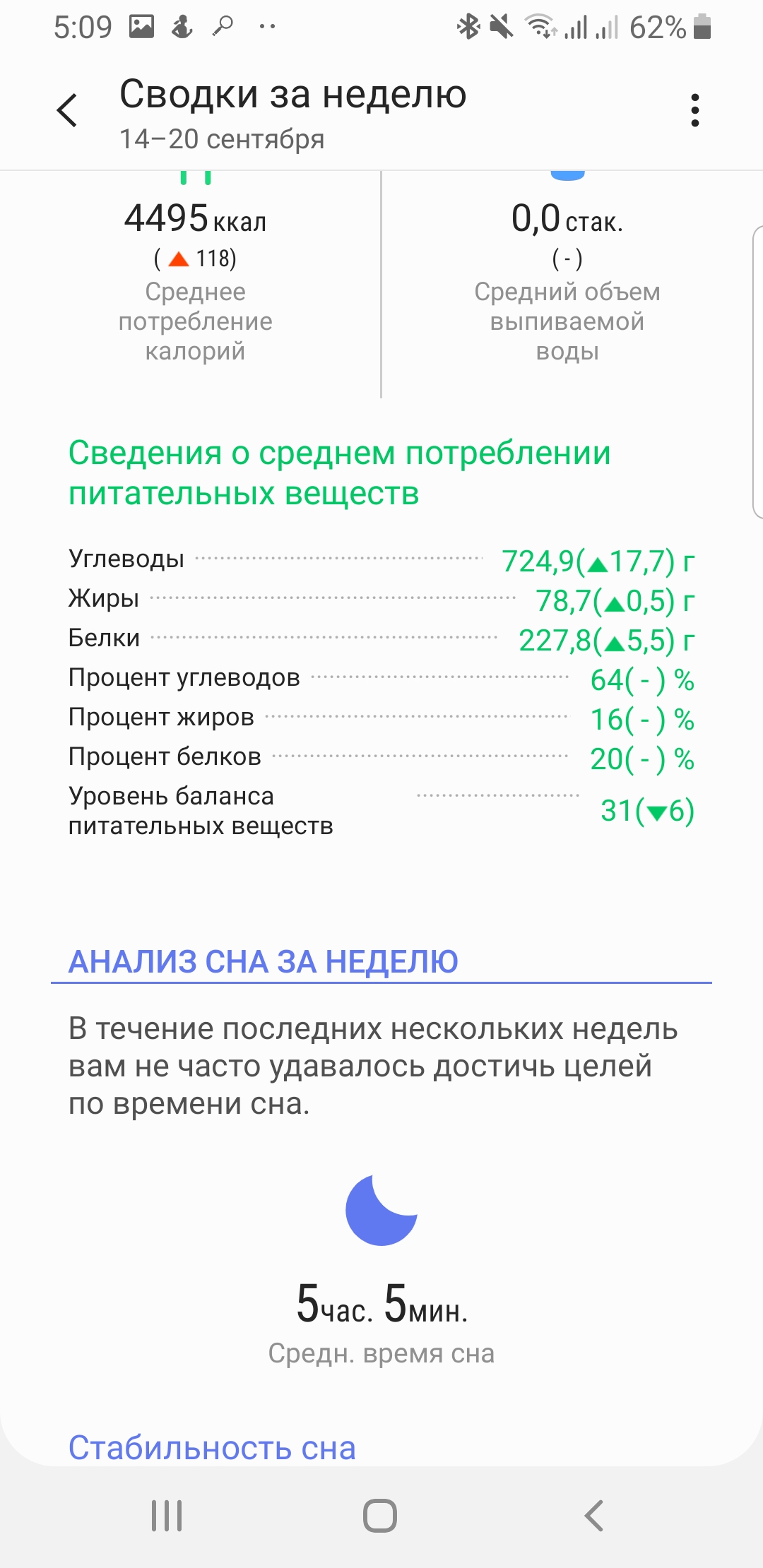
Task: Go back from the weekly summary
Action: coord(68,110)
